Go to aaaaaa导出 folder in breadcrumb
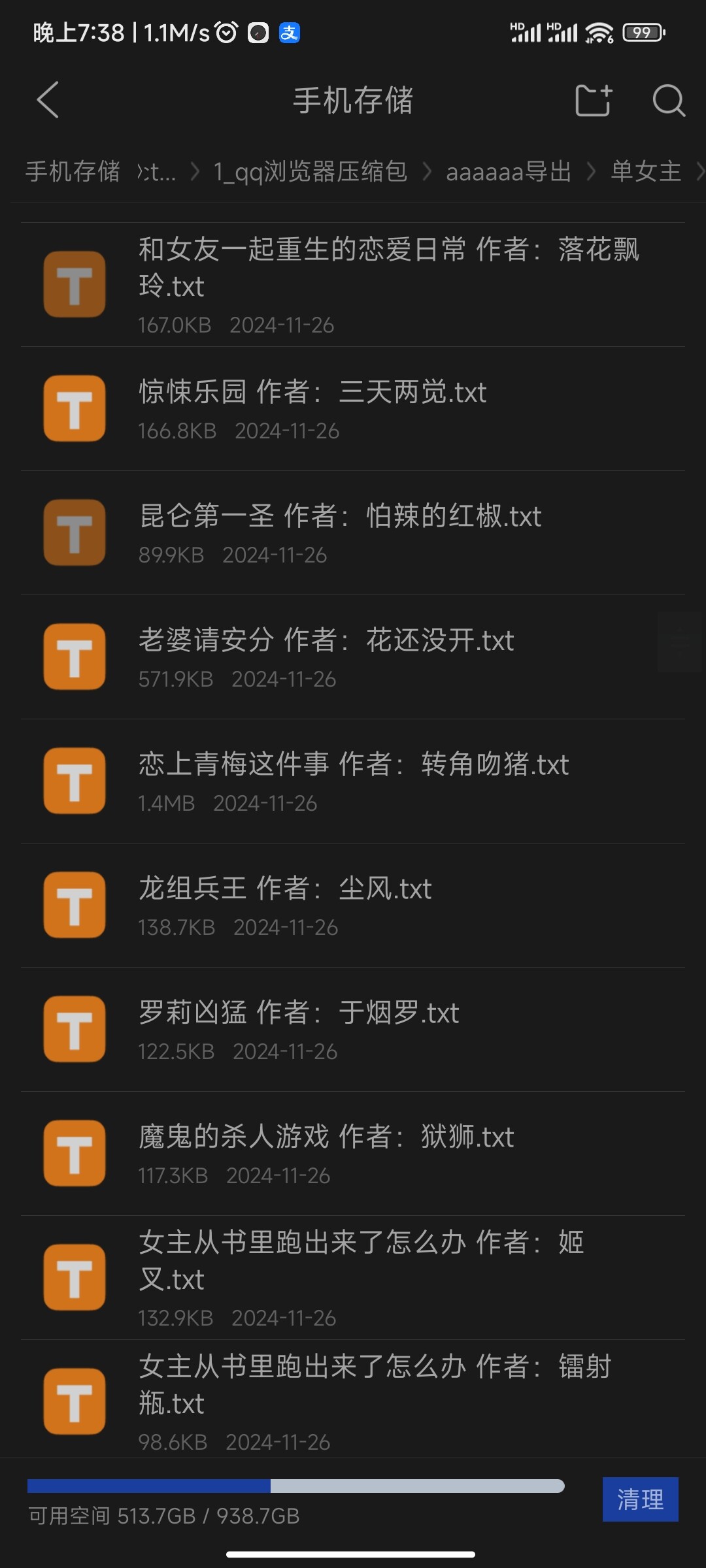This screenshot has height=1568, width=706. [x=509, y=172]
